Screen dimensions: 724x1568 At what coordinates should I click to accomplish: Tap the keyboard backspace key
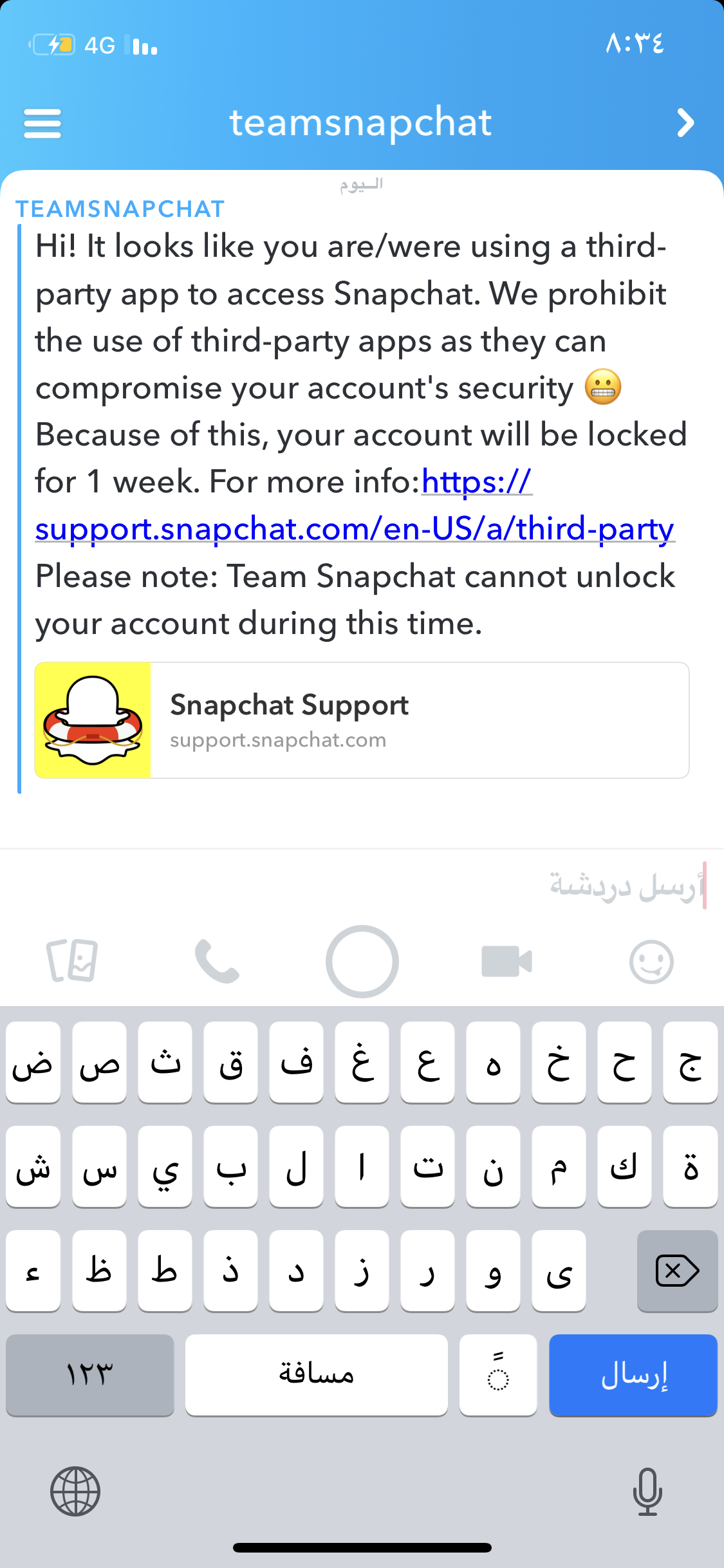pos(677,1271)
